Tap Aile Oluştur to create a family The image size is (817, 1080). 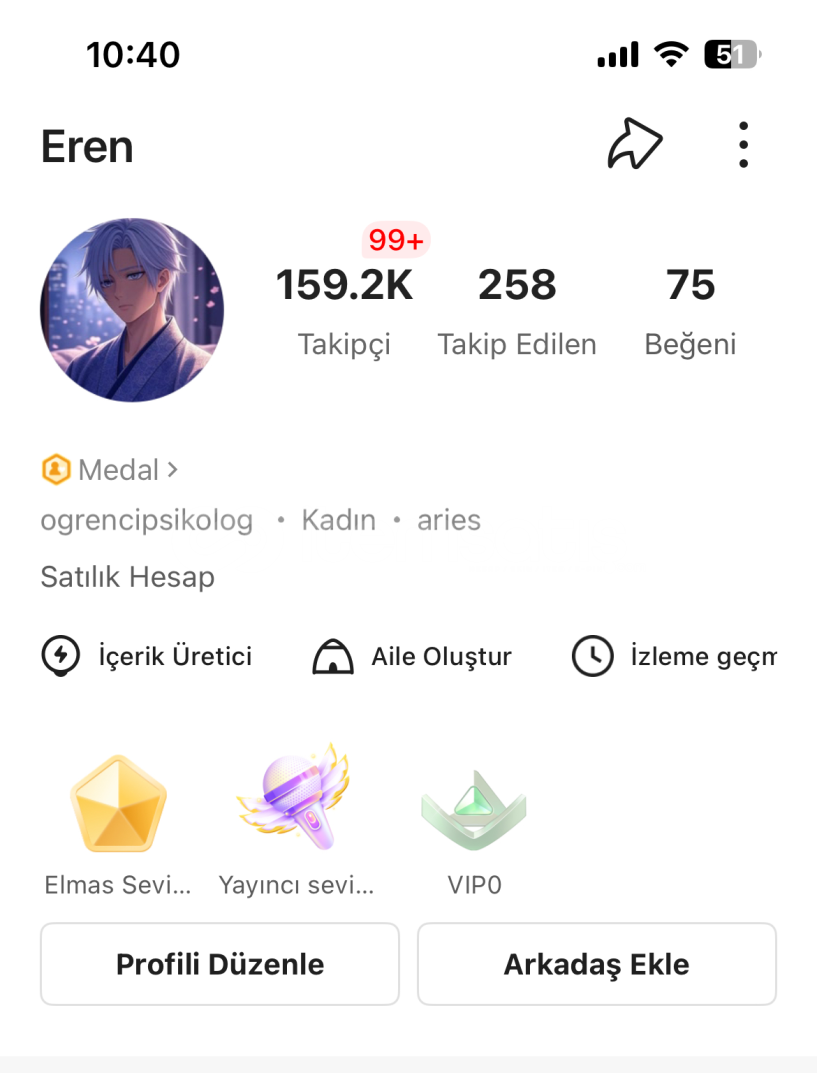412,656
